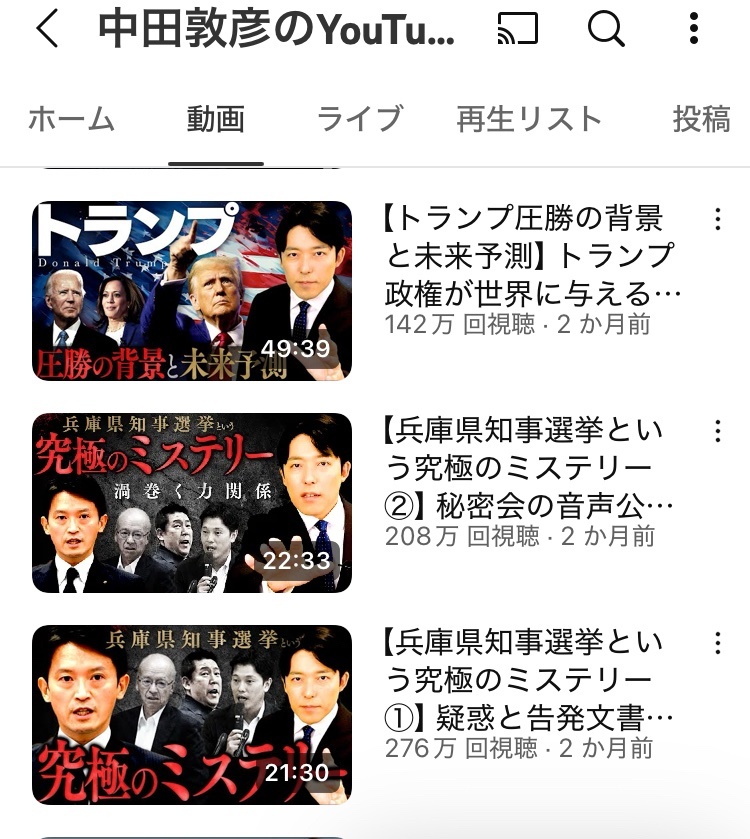This screenshot has width=750, height=839.
Task: Open the 再生リスト tab
Action: pyautogui.click(x=529, y=119)
